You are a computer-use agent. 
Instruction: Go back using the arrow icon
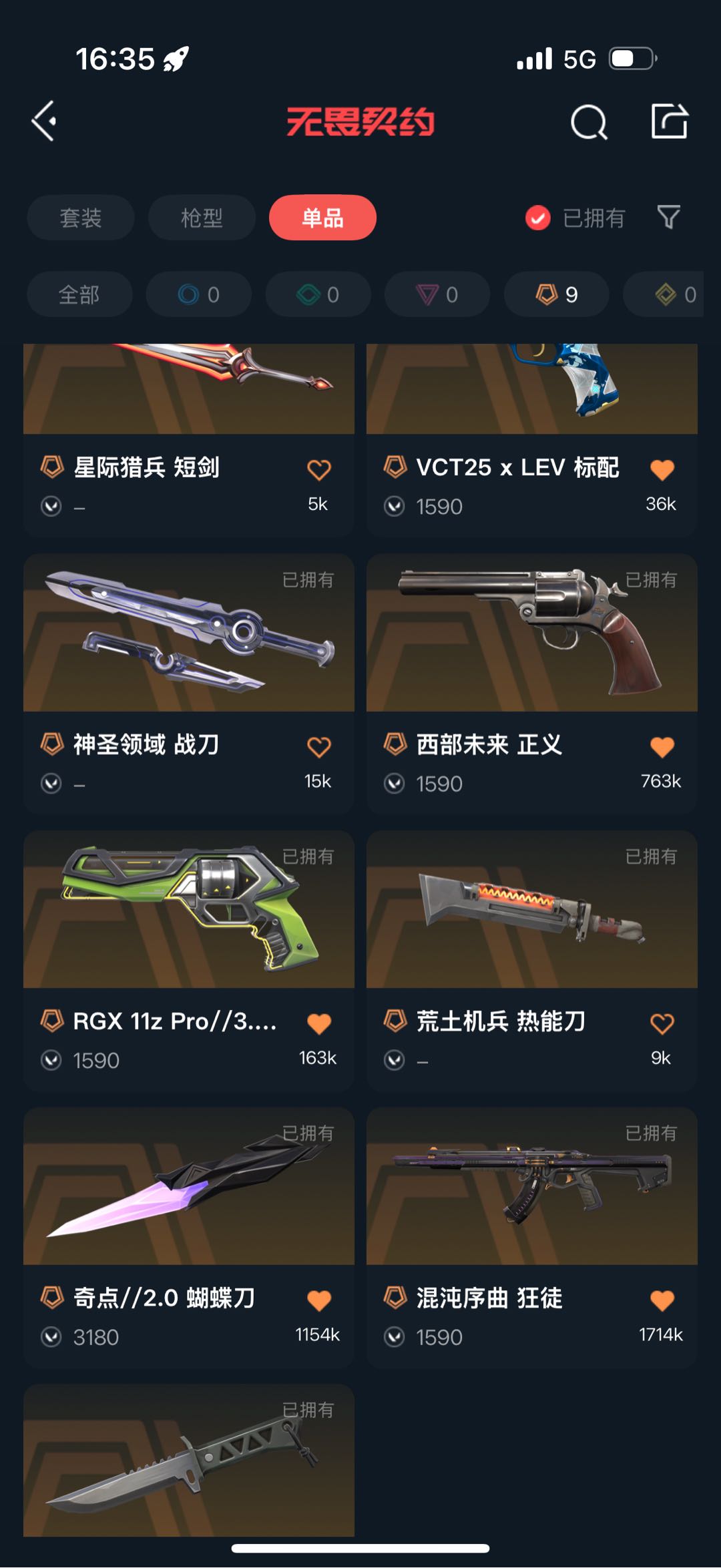coord(44,121)
